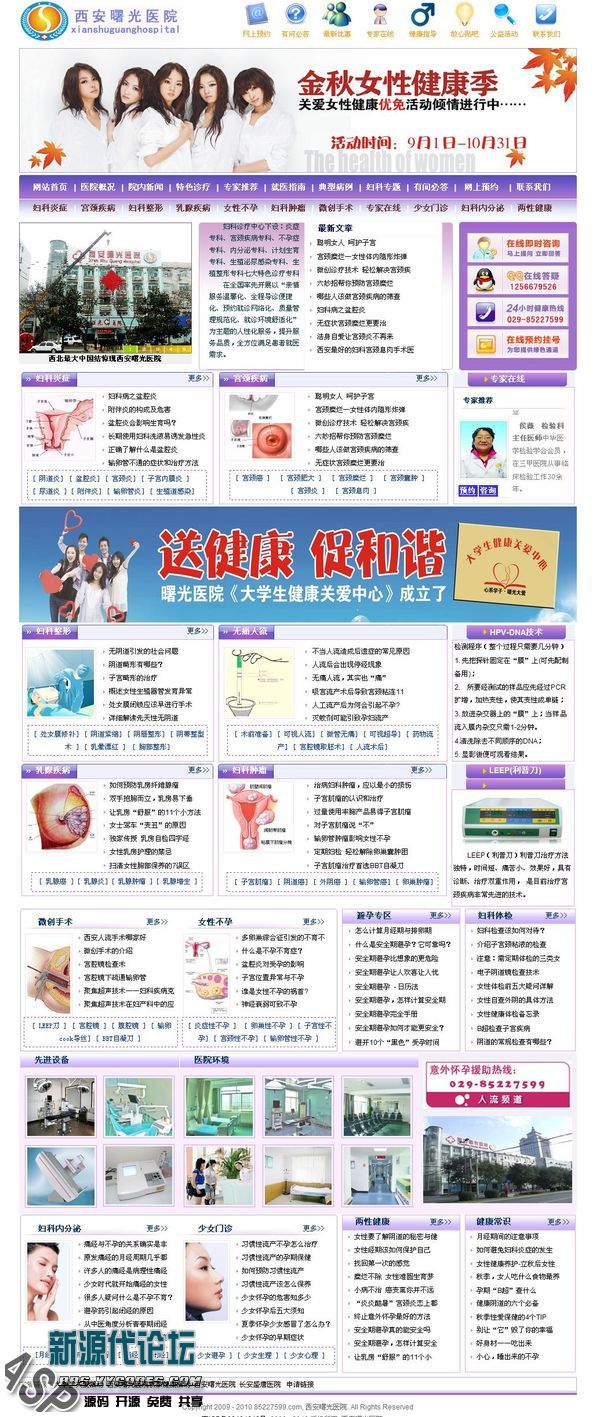Open 医院概况 in navigation bar
Image resolution: width=600 pixels, height=1417 pixels.
coord(98,187)
